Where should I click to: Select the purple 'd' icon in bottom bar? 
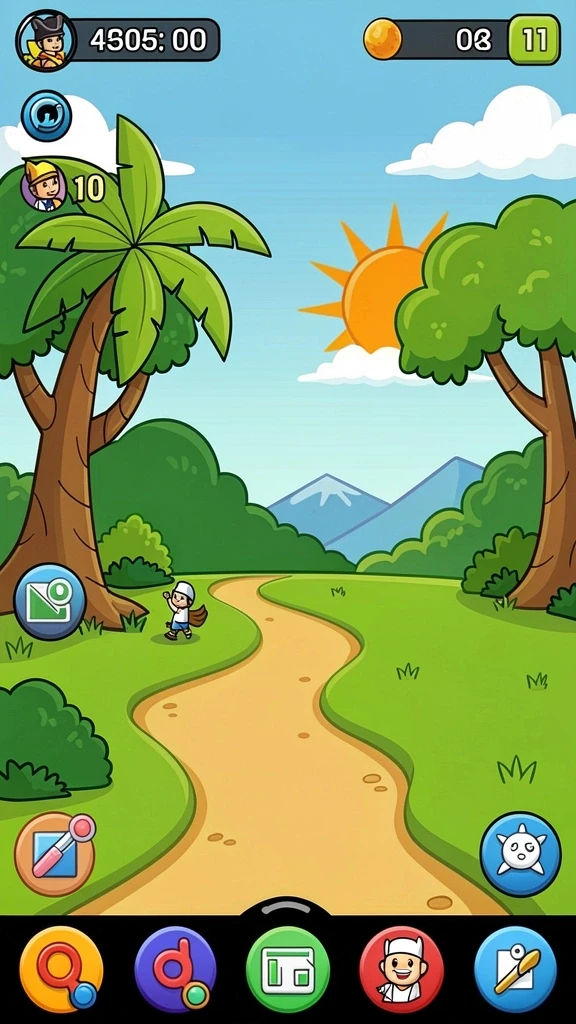[x=175, y=969]
